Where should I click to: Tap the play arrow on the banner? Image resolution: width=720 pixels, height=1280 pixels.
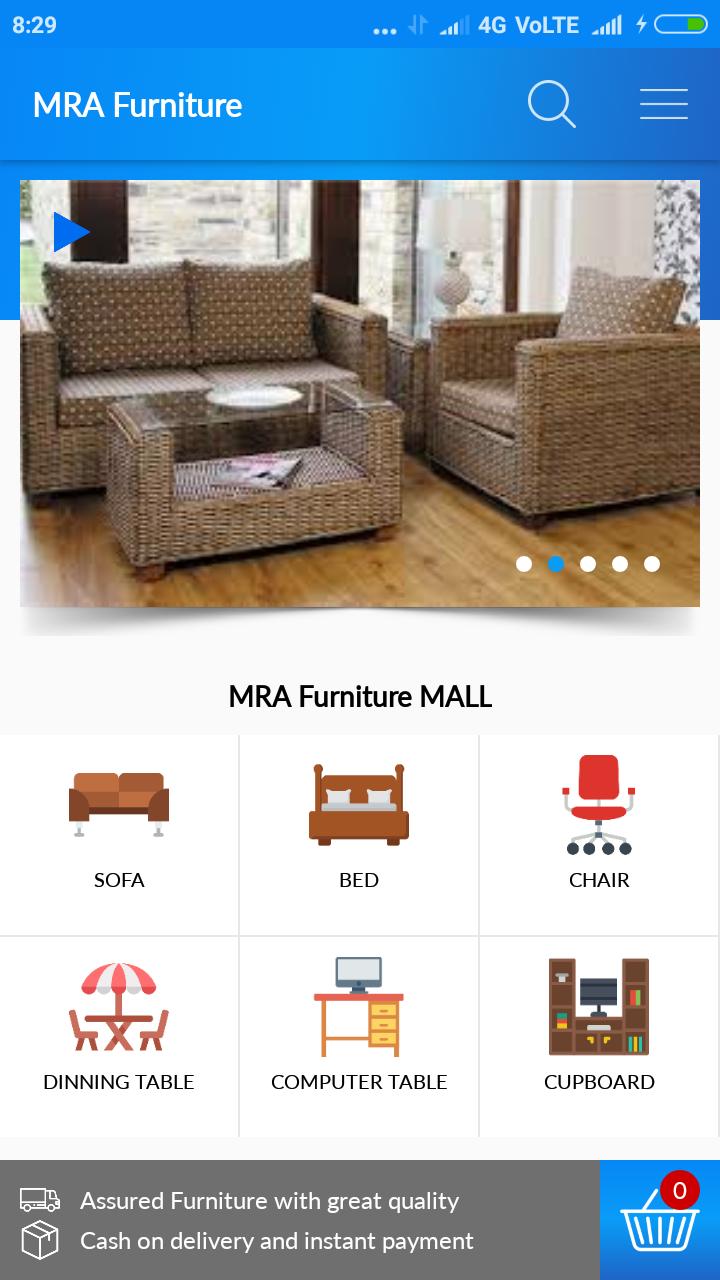pyautogui.click(x=71, y=232)
